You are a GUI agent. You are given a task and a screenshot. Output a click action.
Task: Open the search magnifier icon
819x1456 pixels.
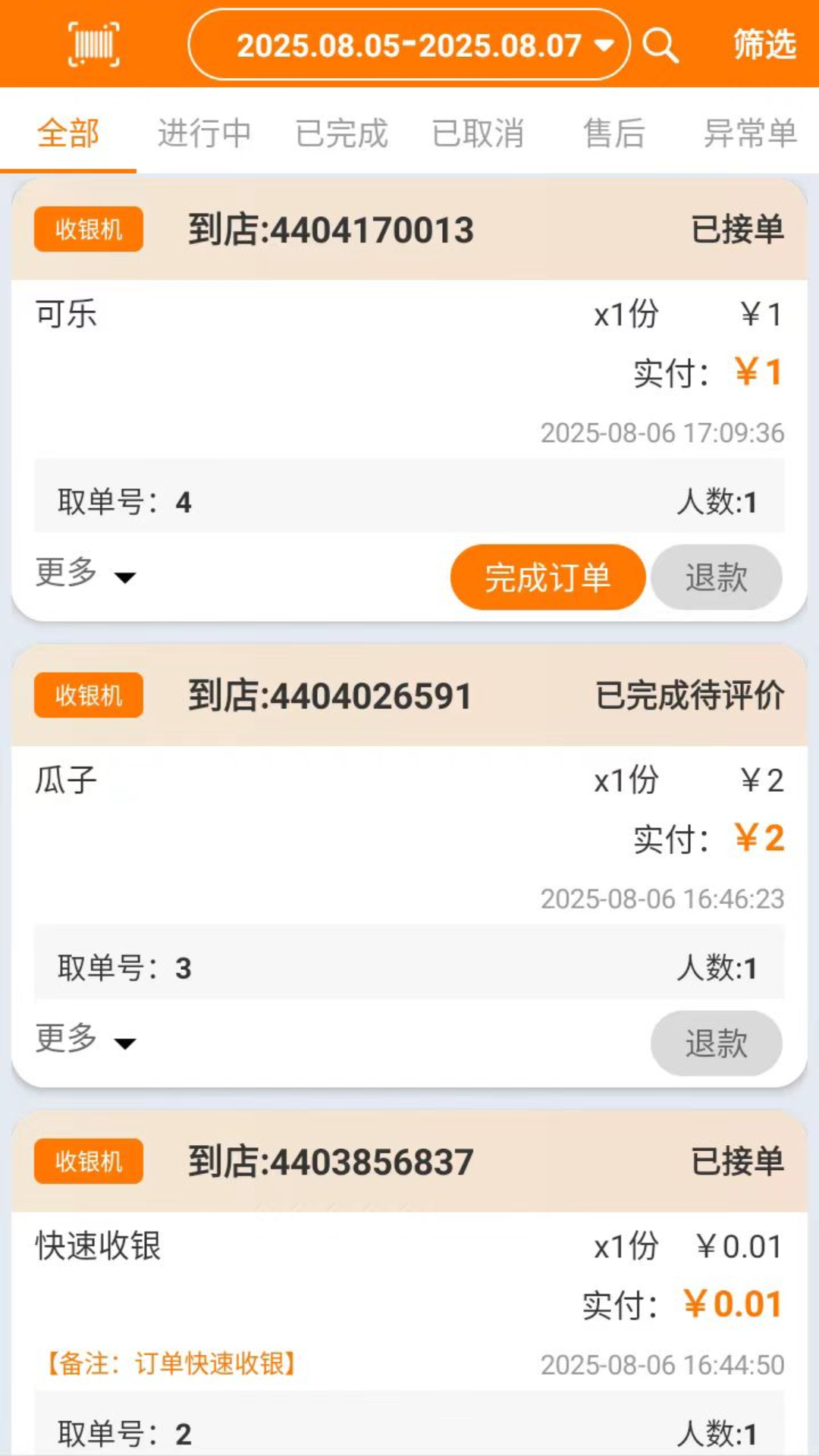coord(661,45)
